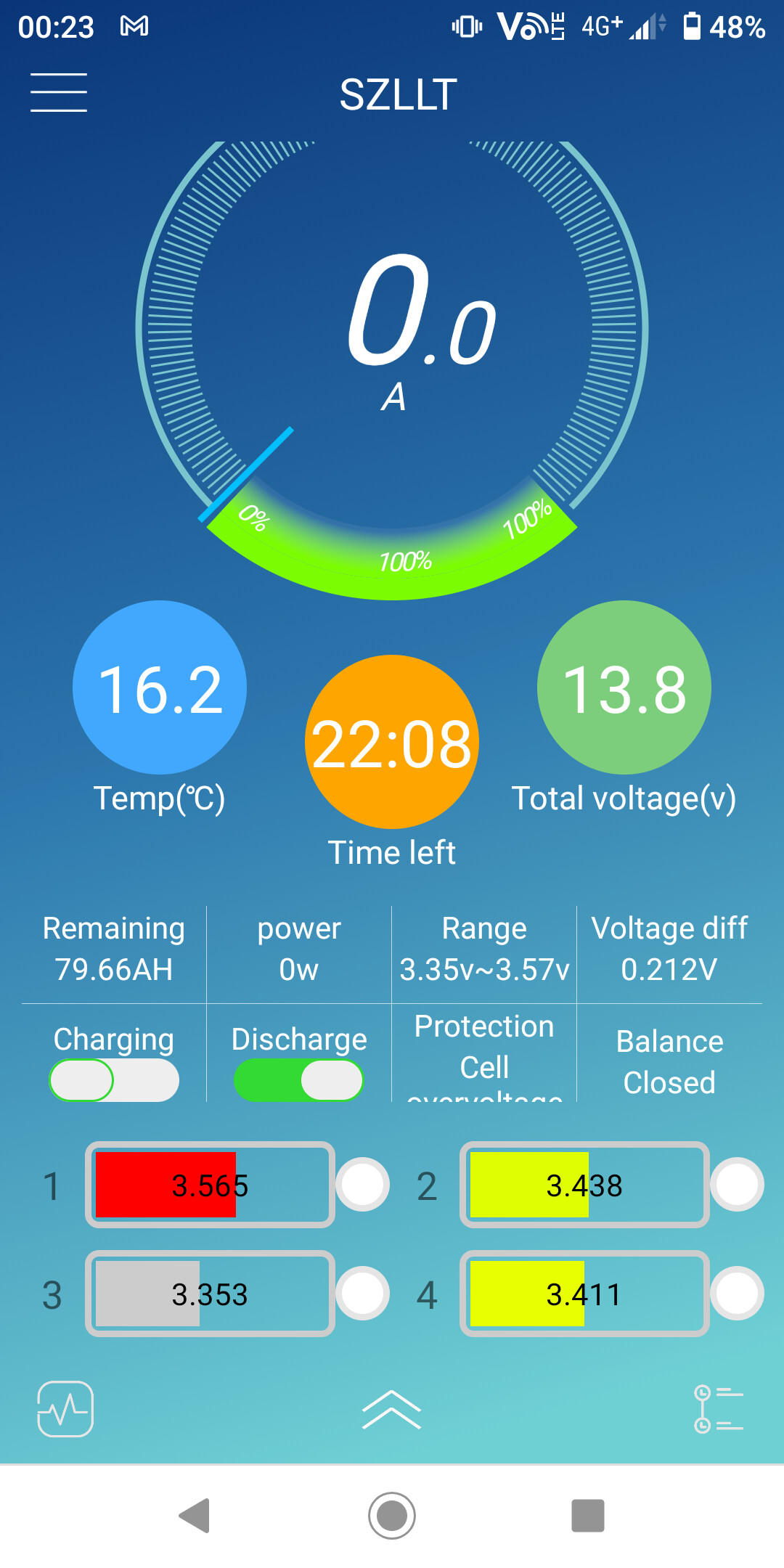Open the real-time pulse chart icon
Viewport: 784px width, 1568px height.
click(x=65, y=1409)
